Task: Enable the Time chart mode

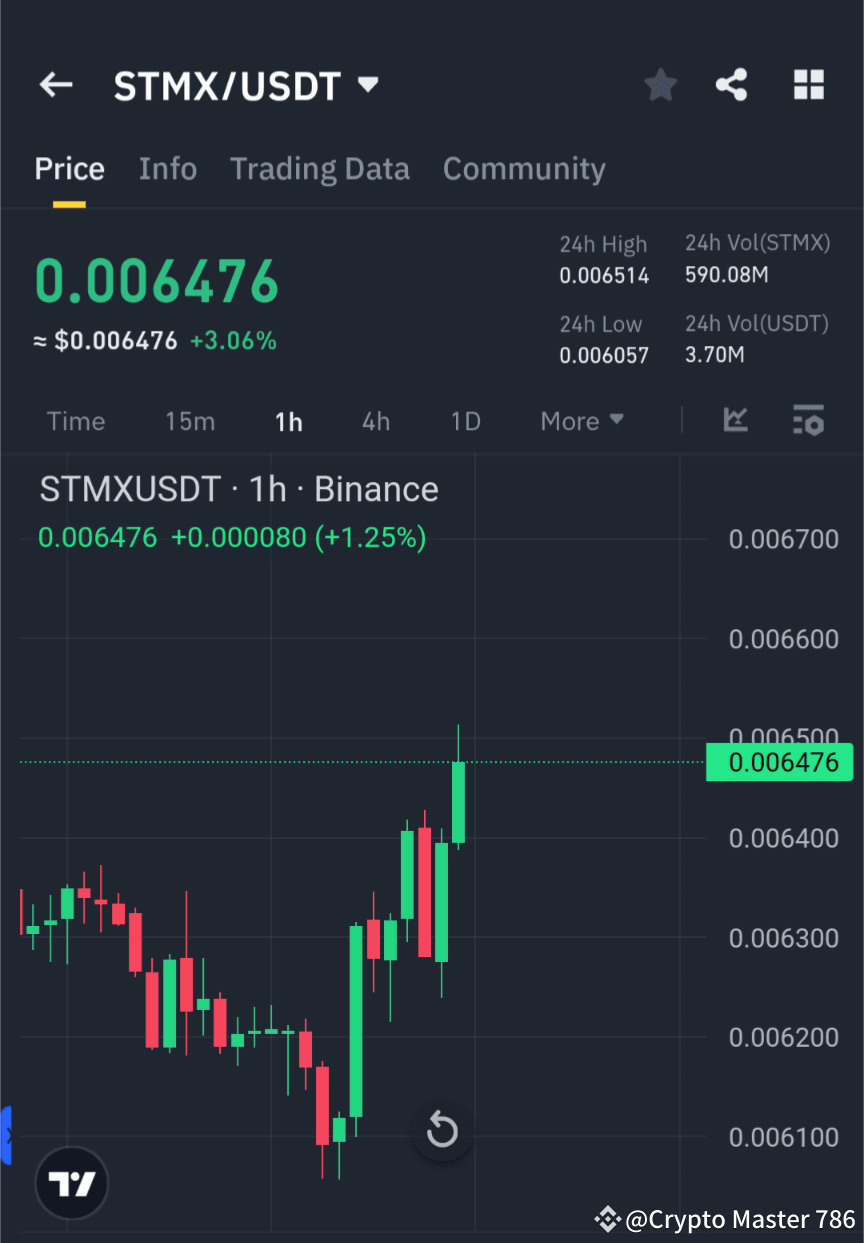Action: [x=76, y=421]
